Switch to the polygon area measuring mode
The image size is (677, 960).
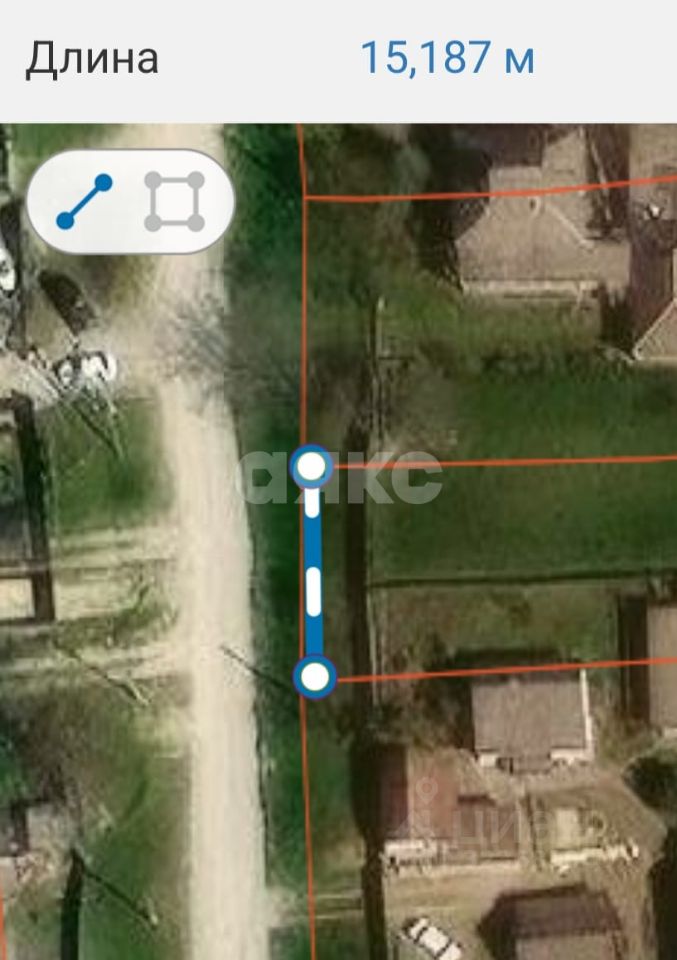[x=175, y=202]
